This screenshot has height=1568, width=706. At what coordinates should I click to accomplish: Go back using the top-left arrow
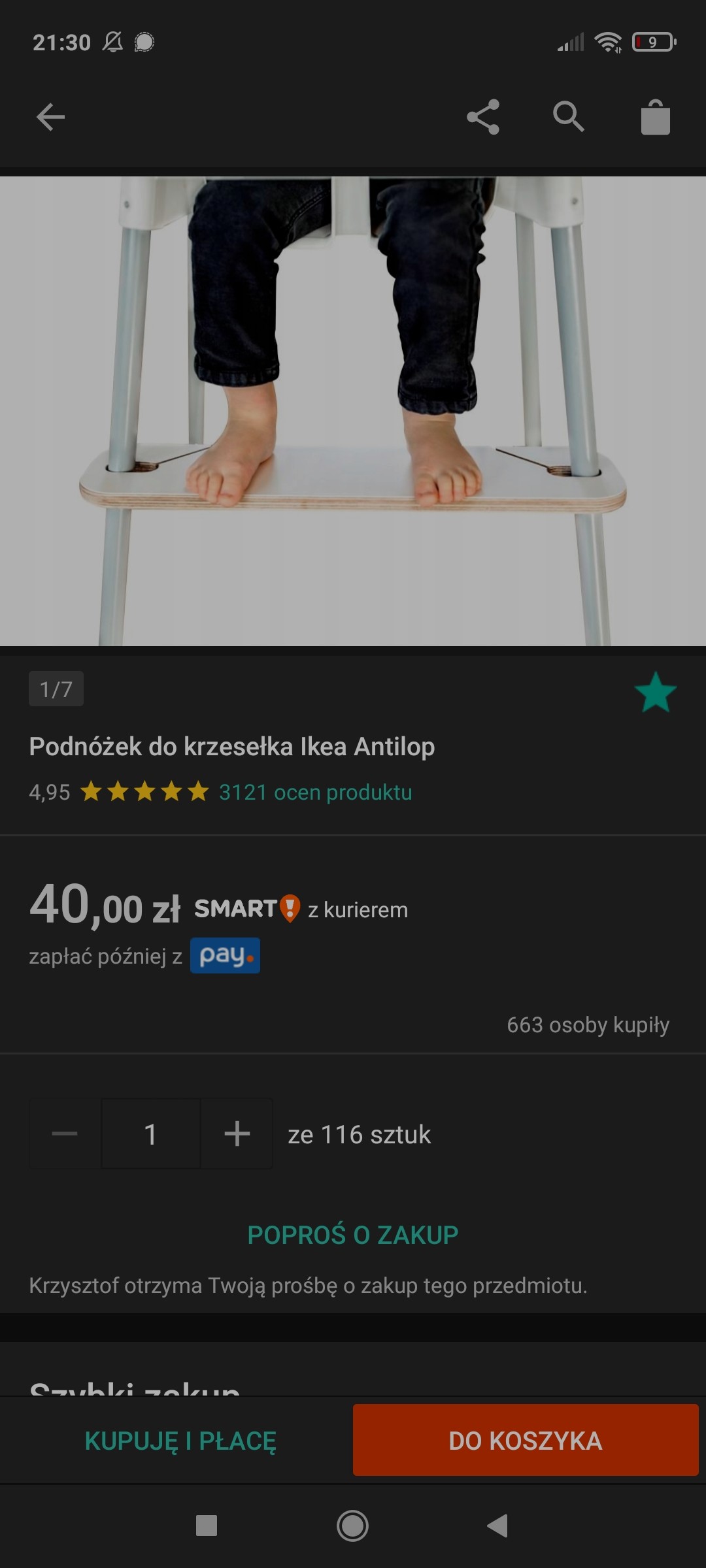point(50,118)
